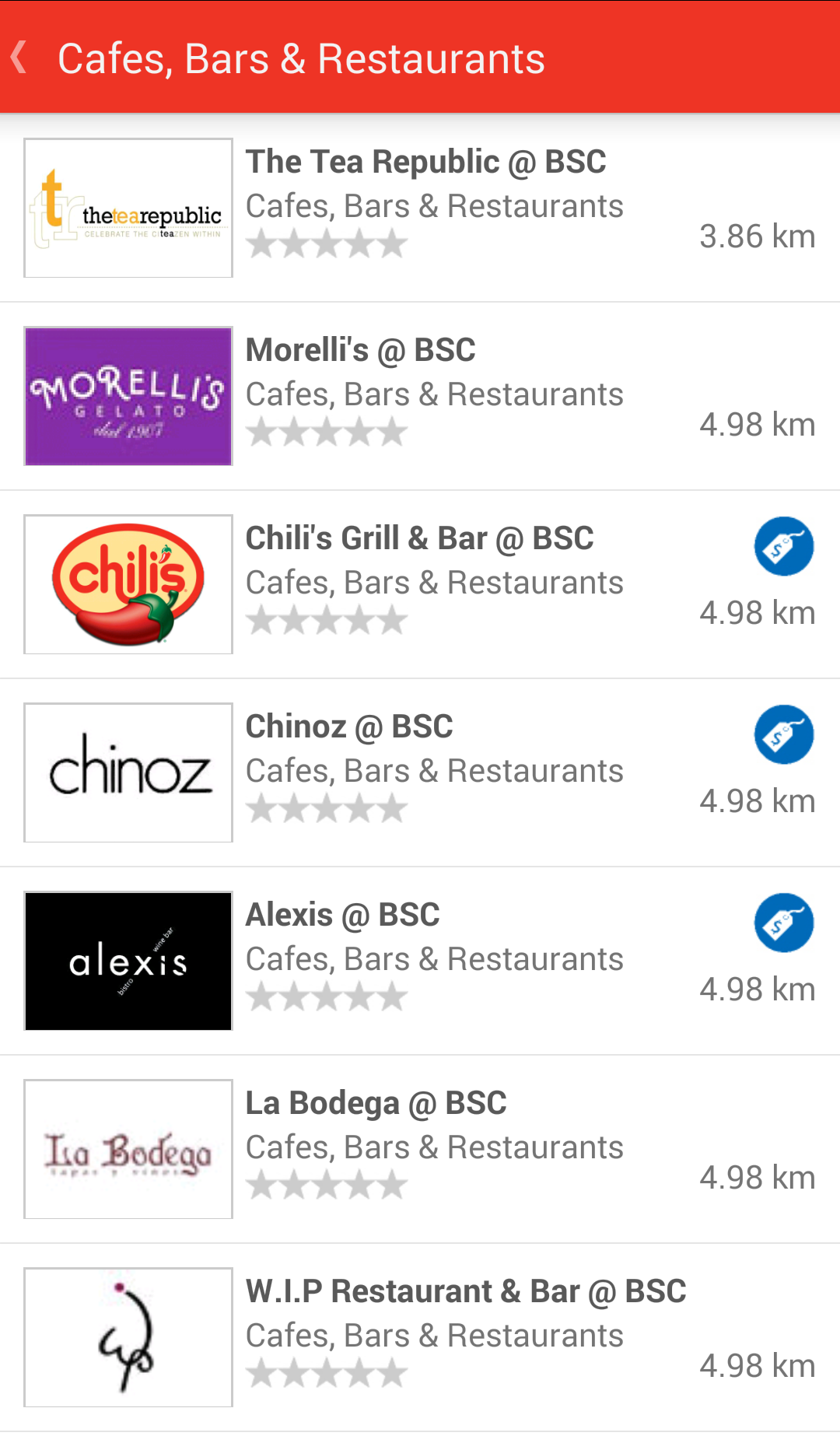View Chinoz @ BSC details
Viewport: 840px width, 1436px height.
(x=349, y=727)
